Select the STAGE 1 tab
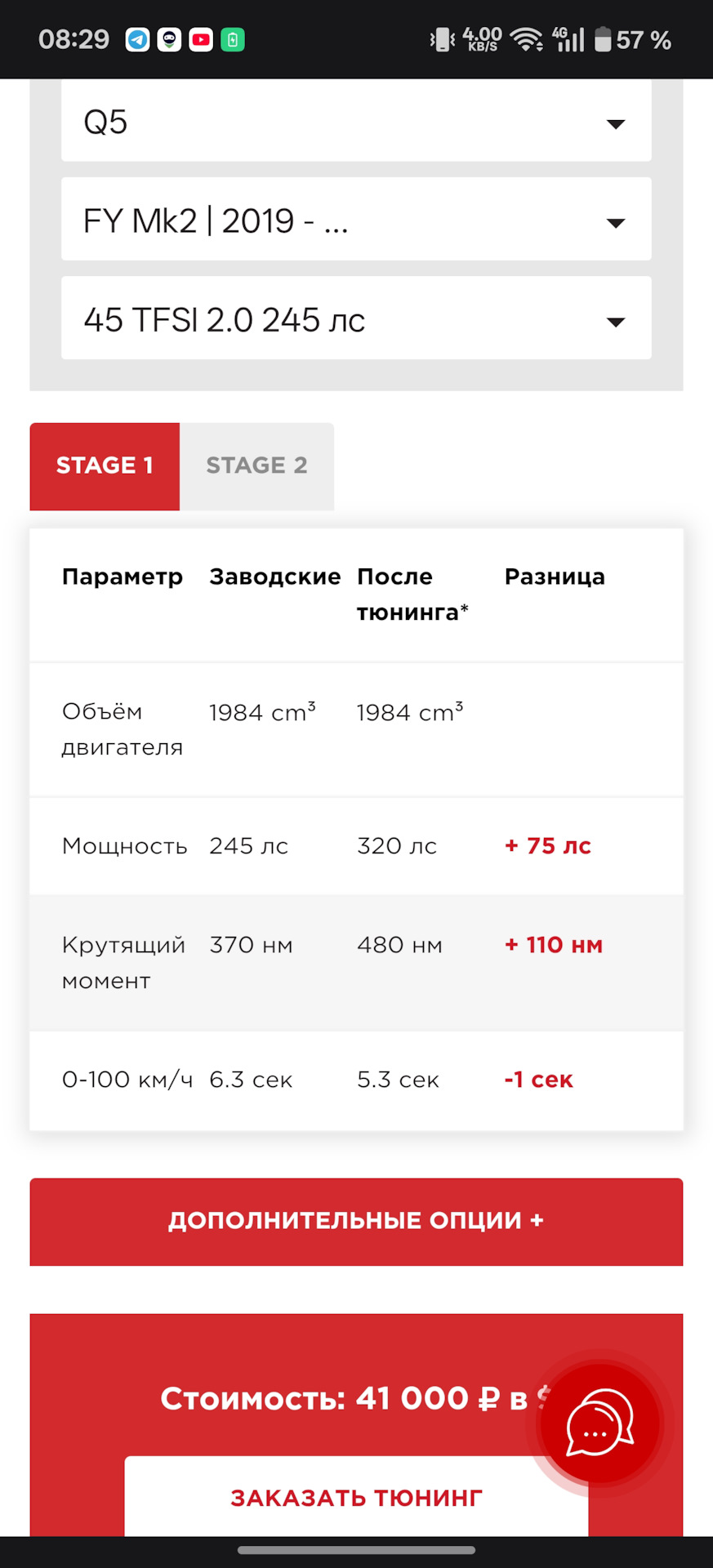713x1568 pixels. 105,465
